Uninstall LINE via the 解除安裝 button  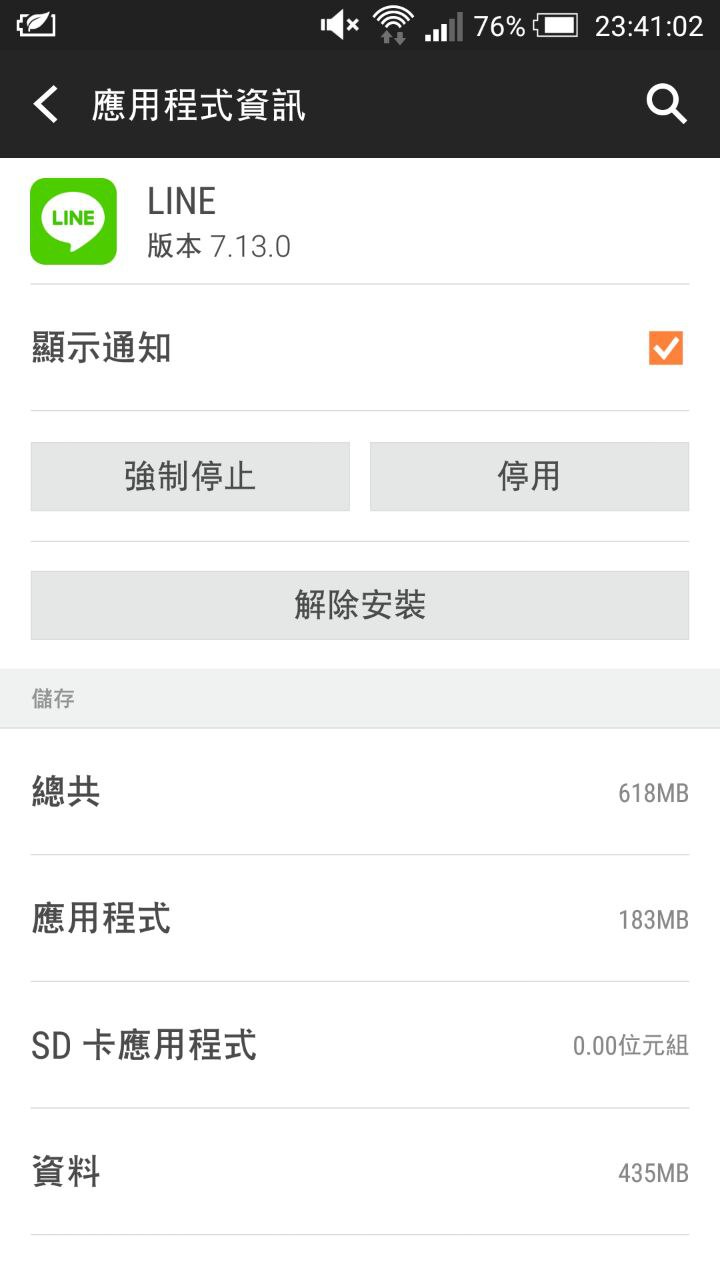tap(360, 605)
